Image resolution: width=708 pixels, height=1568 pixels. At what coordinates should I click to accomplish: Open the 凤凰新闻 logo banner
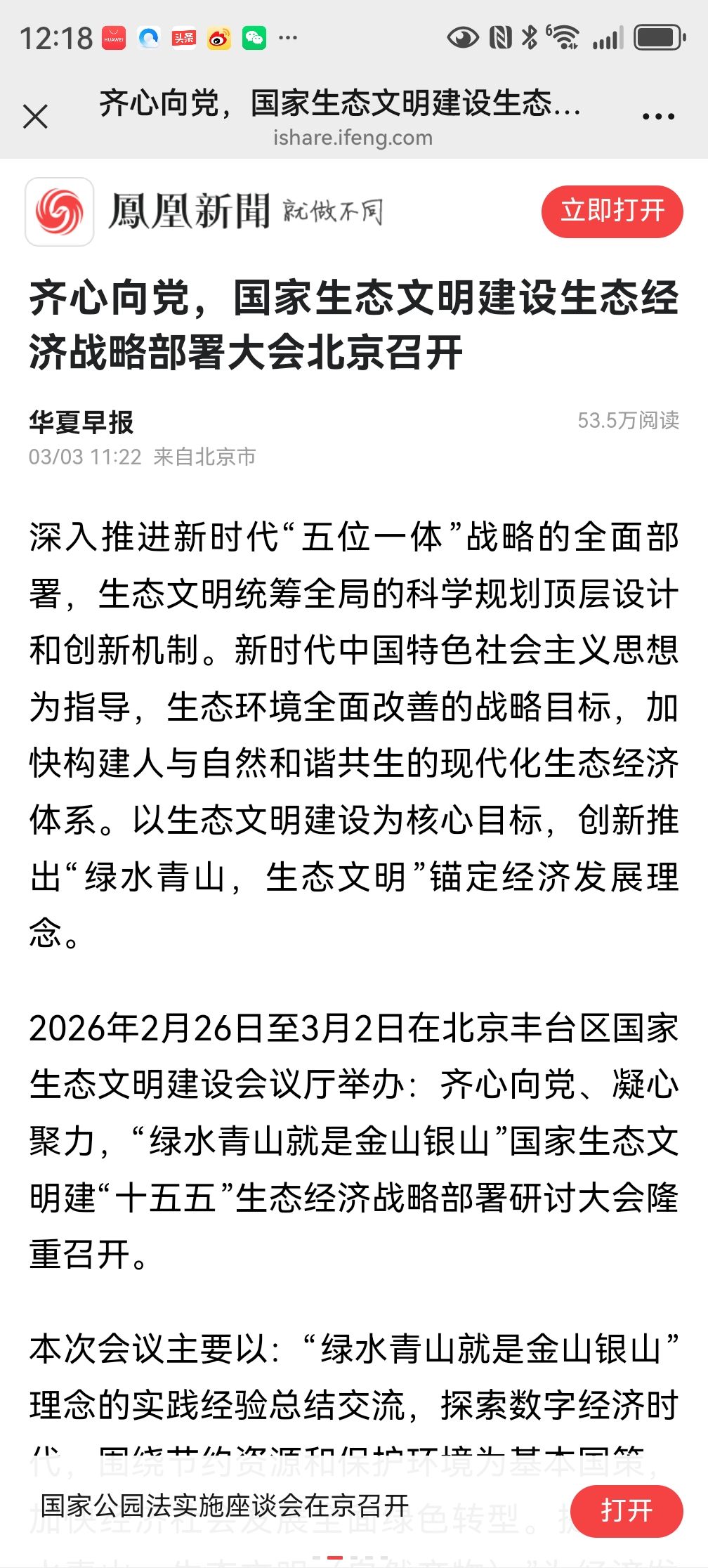click(x=204, y=211)
